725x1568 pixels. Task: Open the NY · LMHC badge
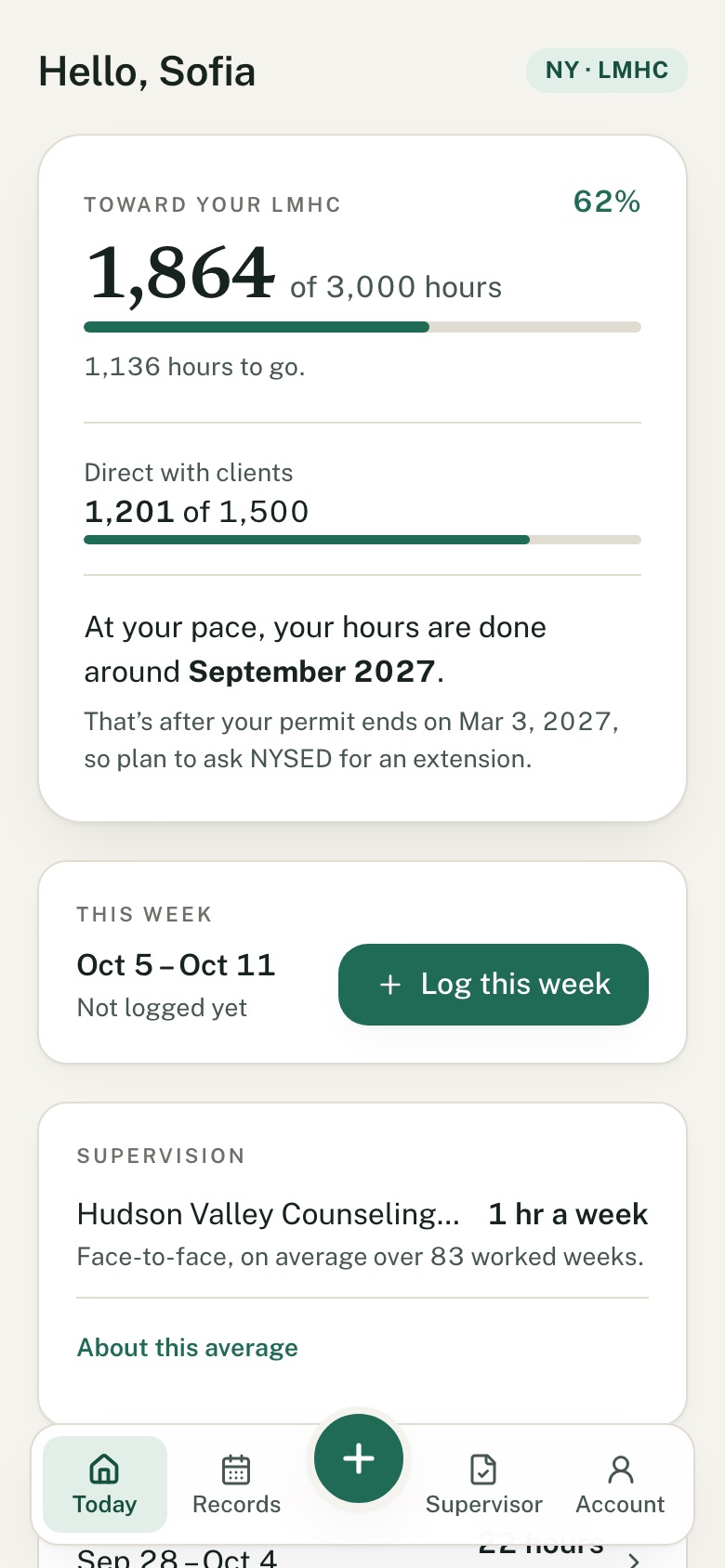click(x=607, y=71)
